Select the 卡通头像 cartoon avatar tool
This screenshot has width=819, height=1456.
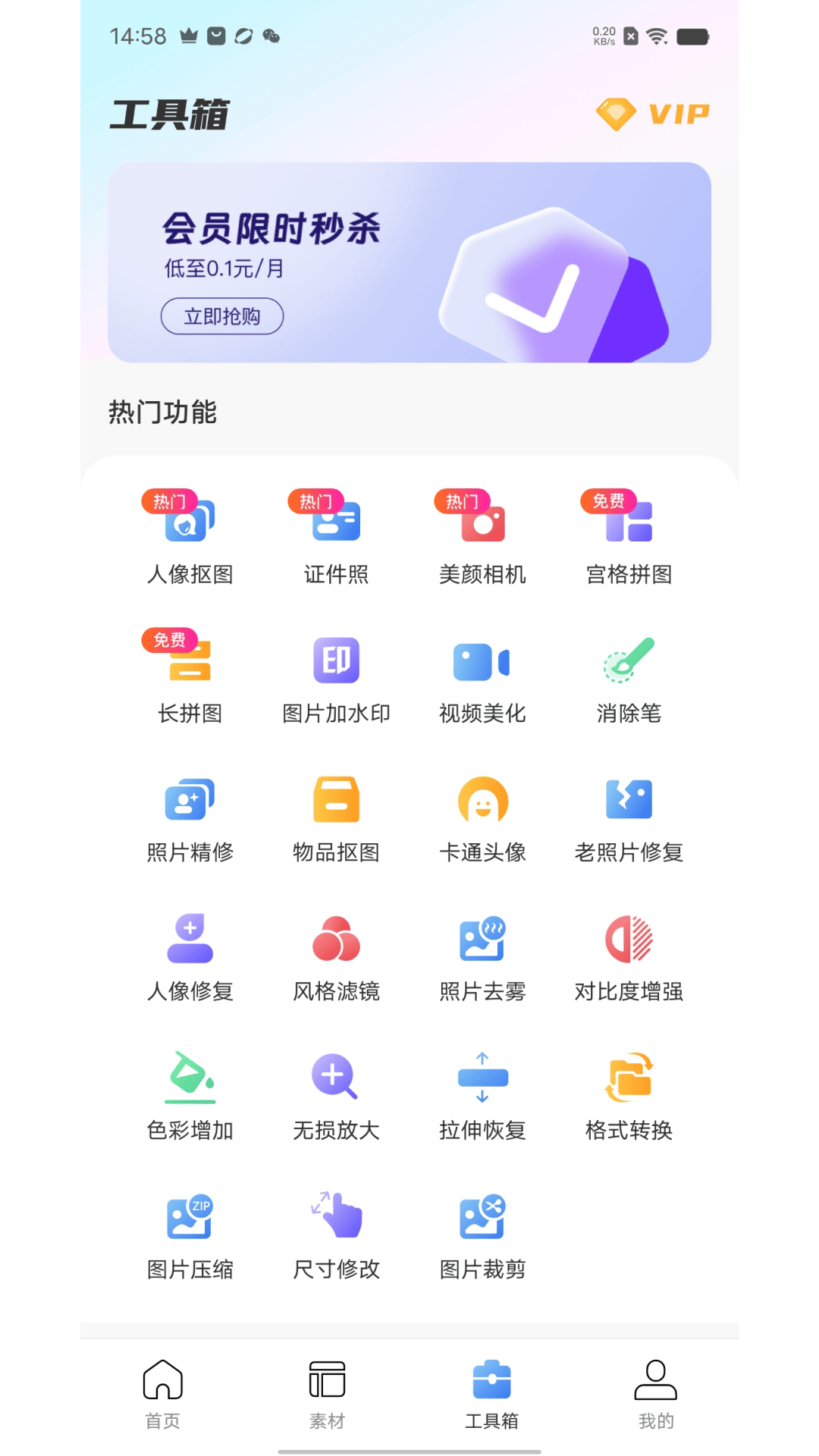pyautogui.click(x=482, y=817)
